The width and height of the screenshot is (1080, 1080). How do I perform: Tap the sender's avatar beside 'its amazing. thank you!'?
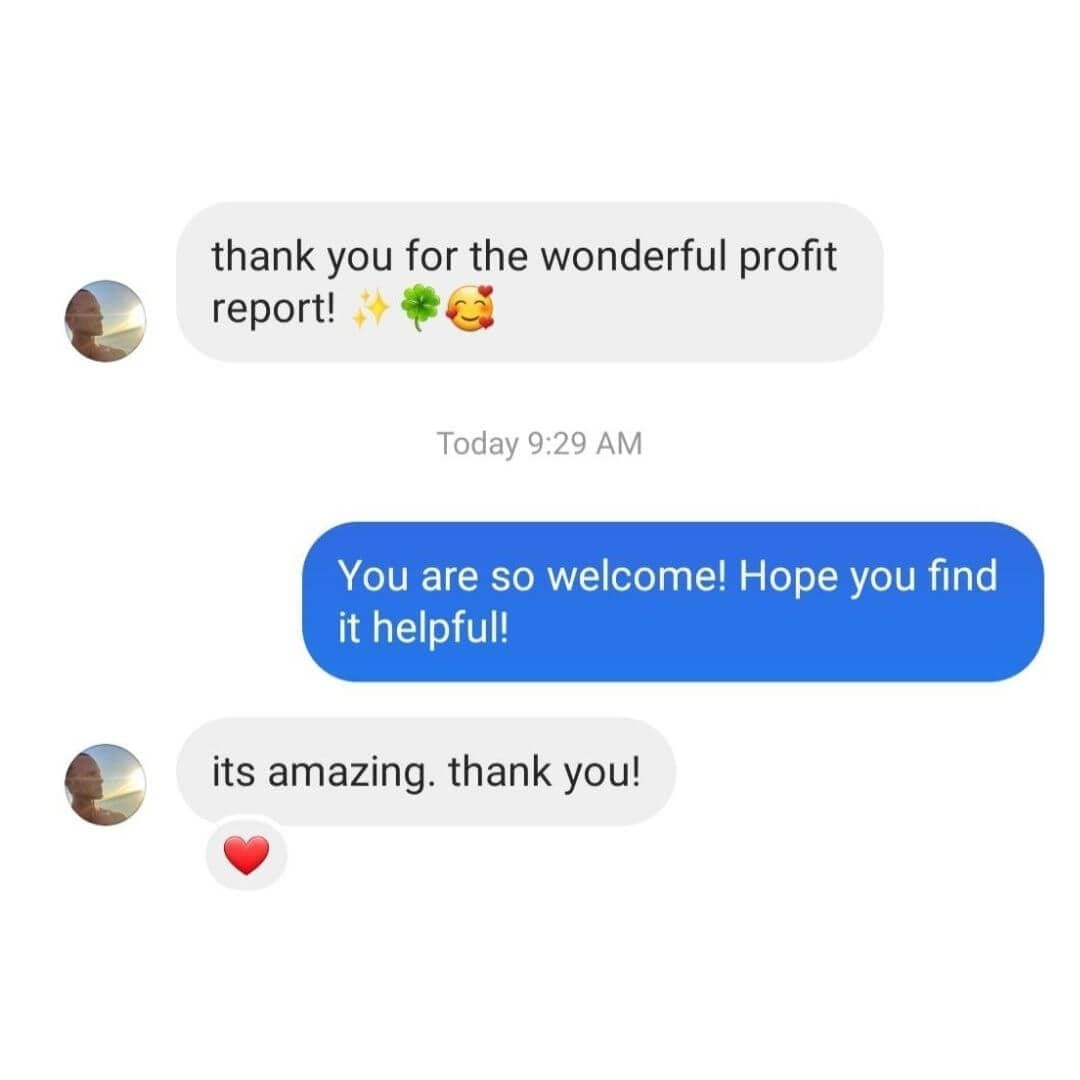pos(106,783)
